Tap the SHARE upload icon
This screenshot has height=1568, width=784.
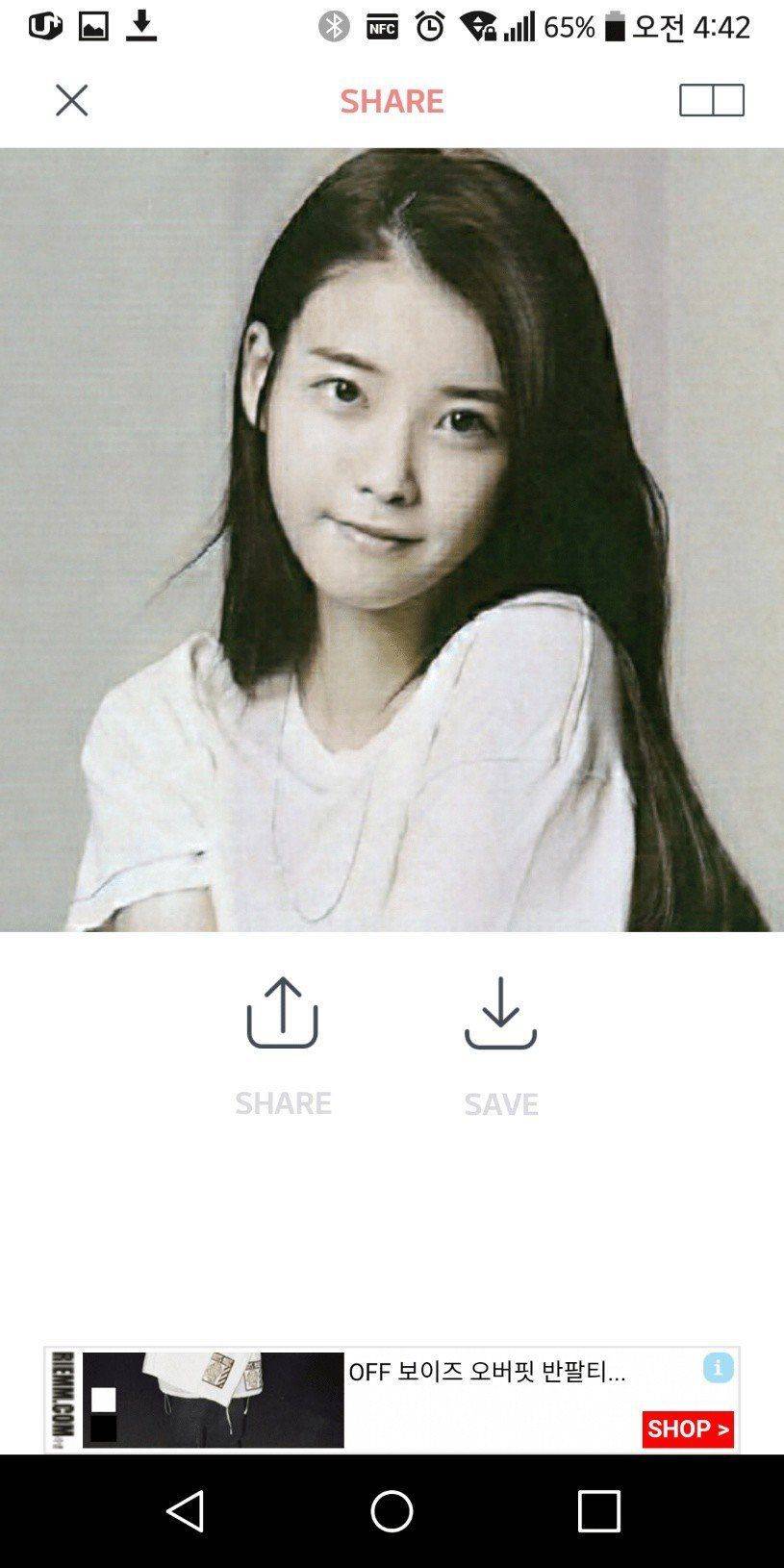point(282,1012)
